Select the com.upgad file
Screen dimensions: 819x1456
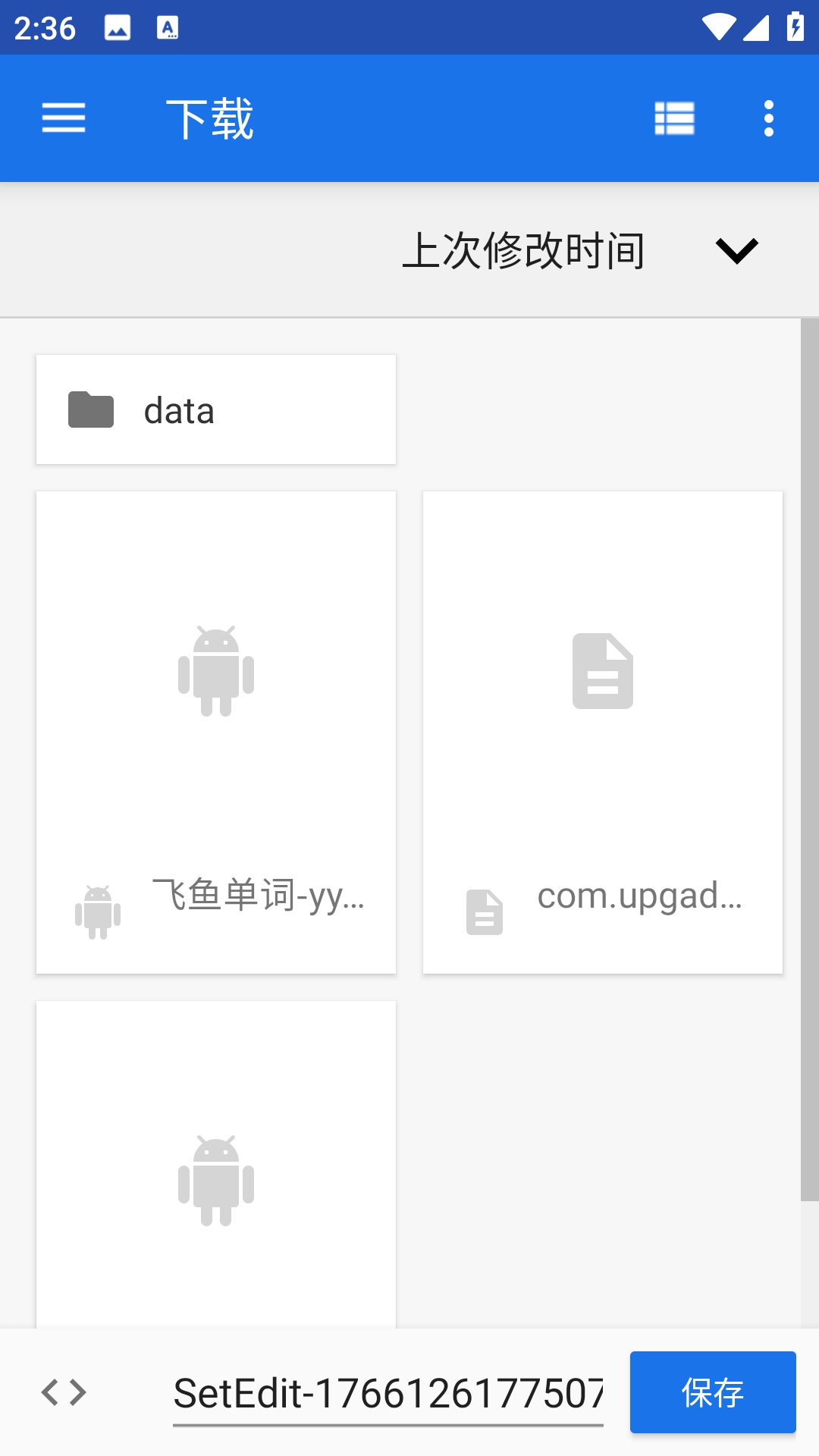click(603, 732)
